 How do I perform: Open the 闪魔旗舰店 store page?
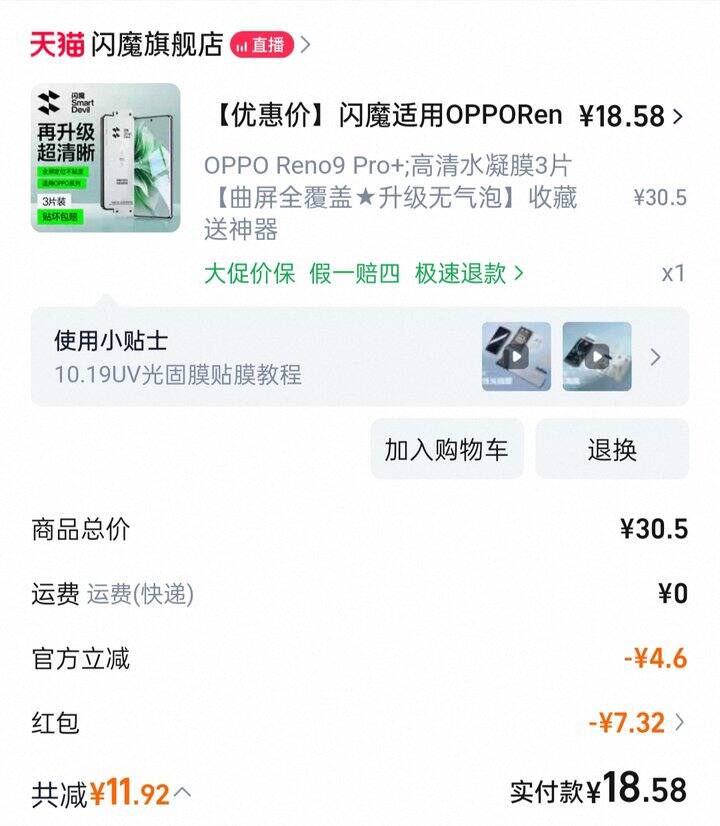(155, 44)
